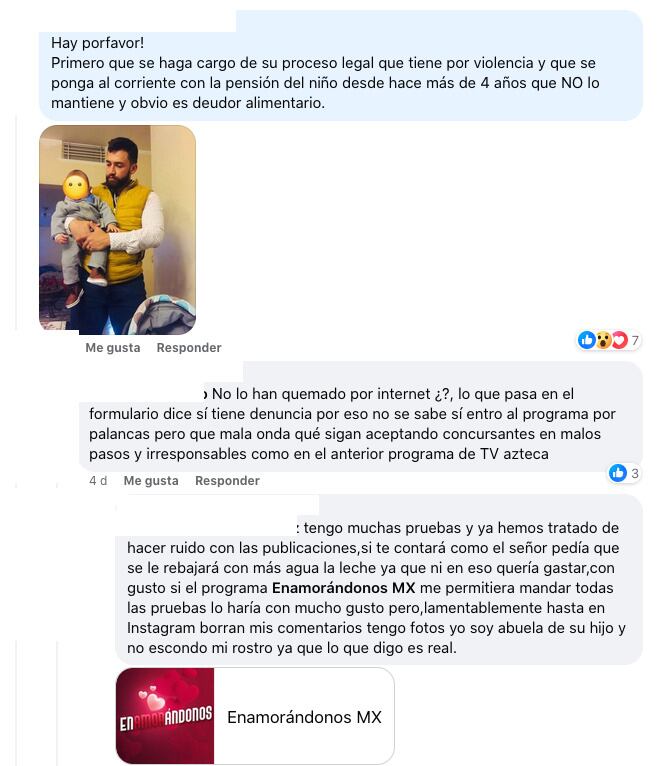View reactions on the photo comment
Image resolution: width=657 pixels, height=766 pixels.
[x=609, y=340]
